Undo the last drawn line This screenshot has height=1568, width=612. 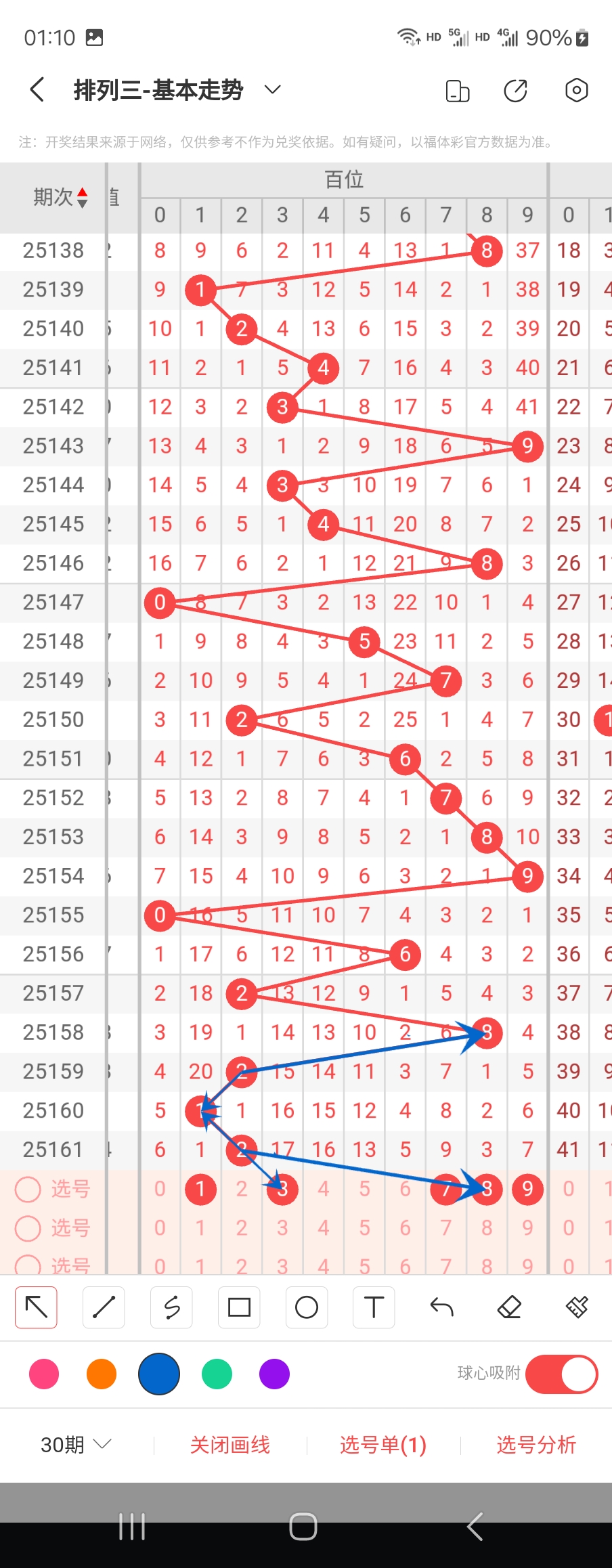coord(441,1307)
